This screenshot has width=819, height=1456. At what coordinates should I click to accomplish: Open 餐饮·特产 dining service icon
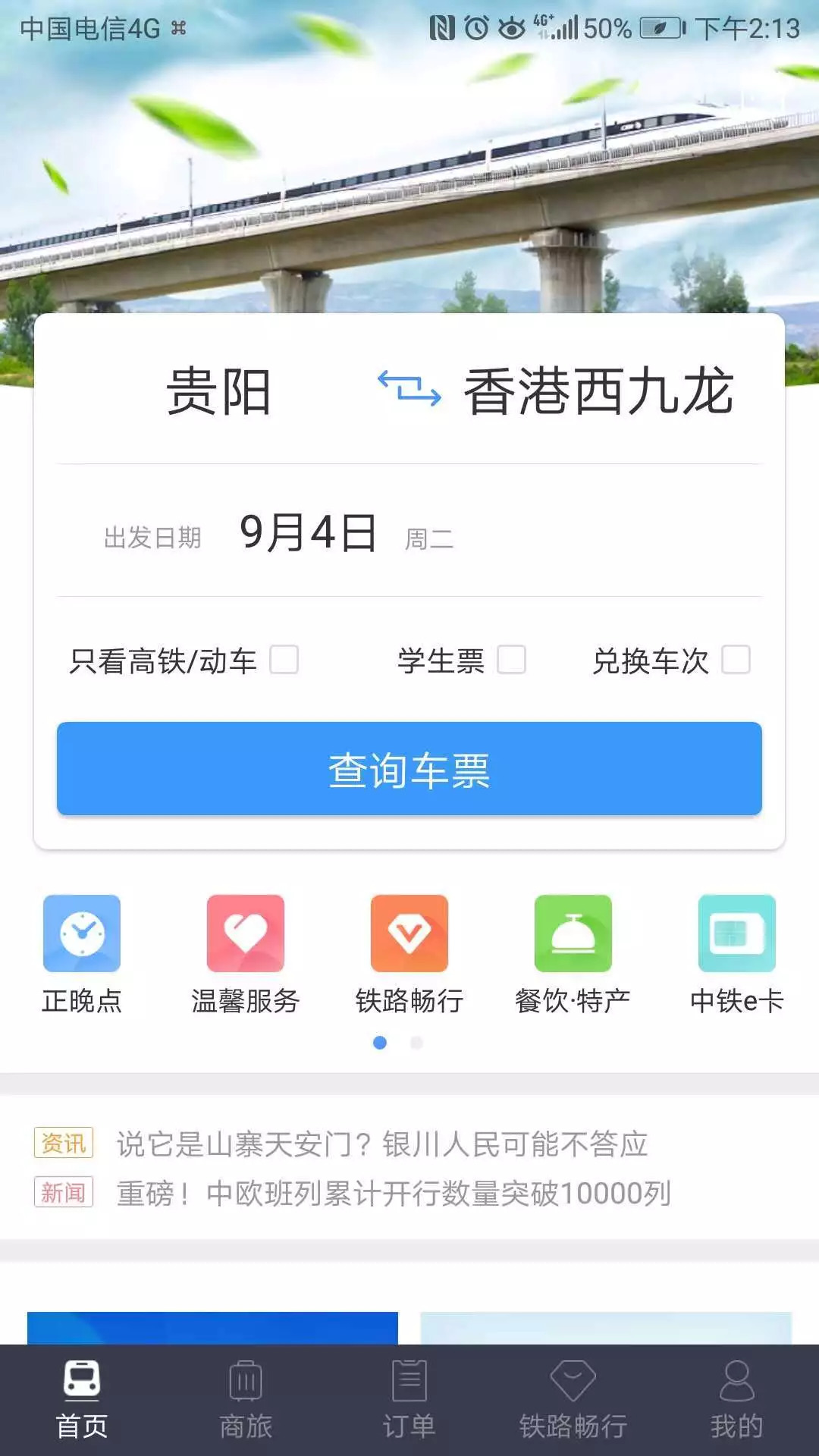573,932
